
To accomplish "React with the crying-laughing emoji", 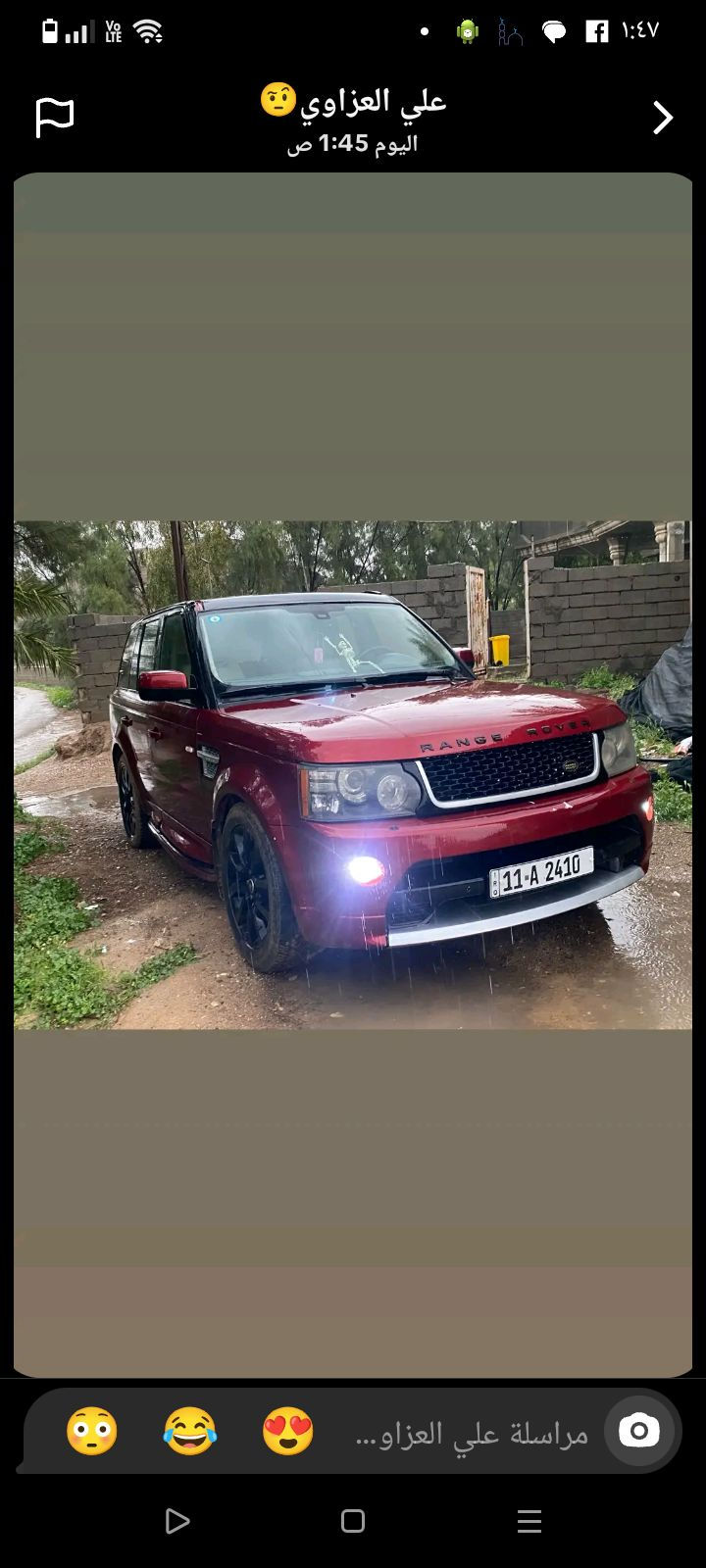I will tap(190, 1432).
